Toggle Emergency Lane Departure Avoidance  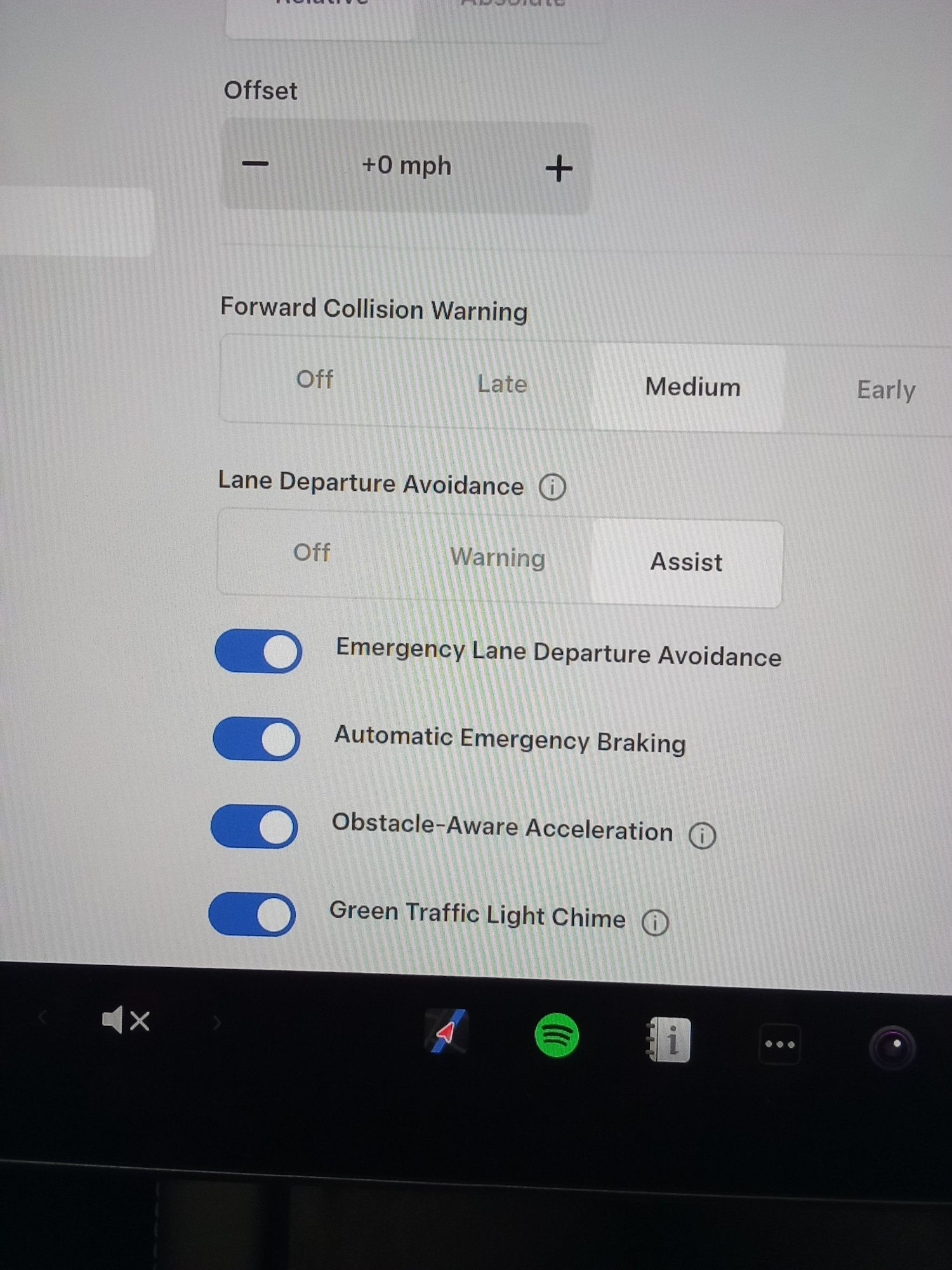(258, 652)
